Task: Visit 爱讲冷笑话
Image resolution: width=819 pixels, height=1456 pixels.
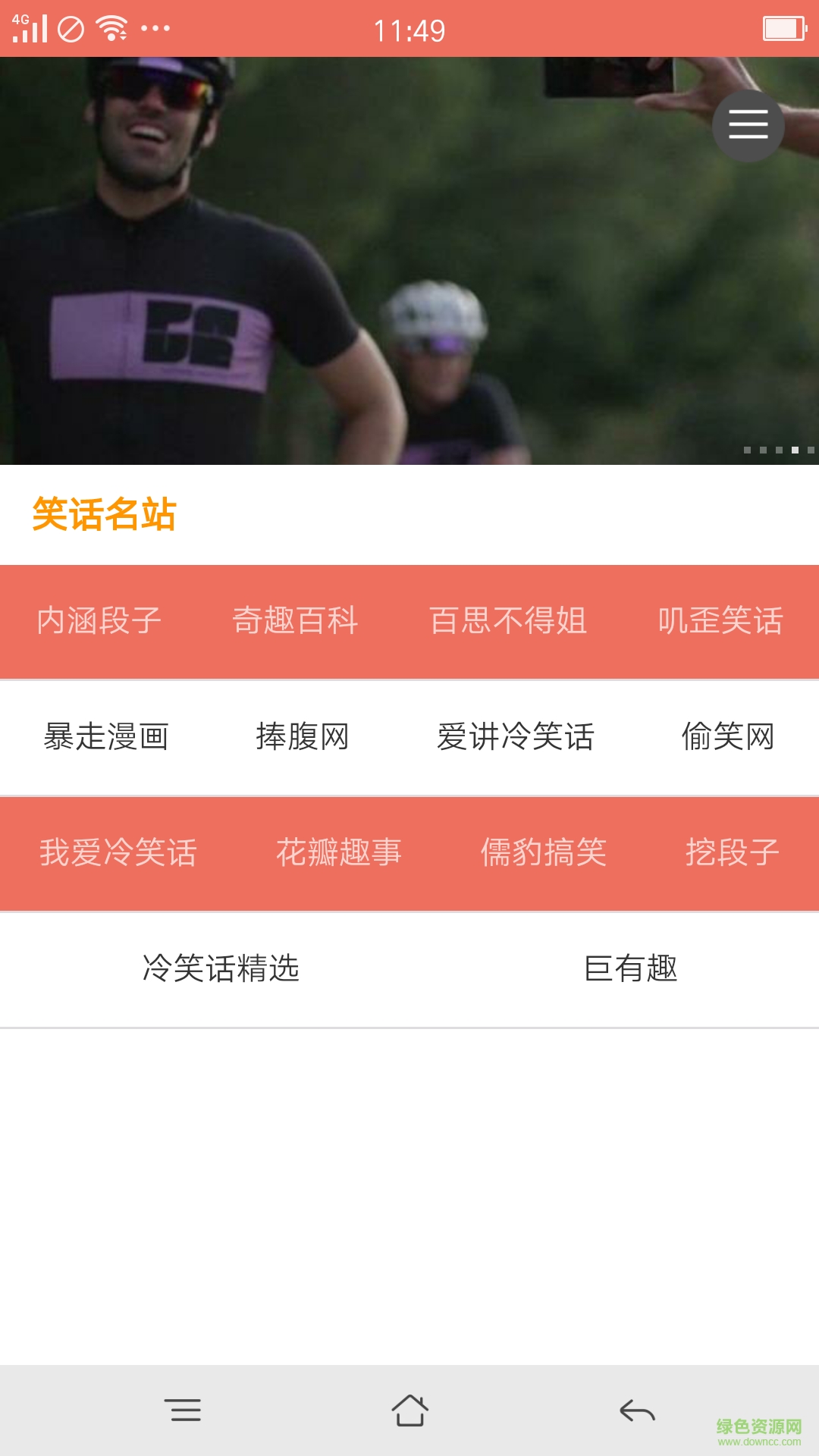Action: (516, 737)
